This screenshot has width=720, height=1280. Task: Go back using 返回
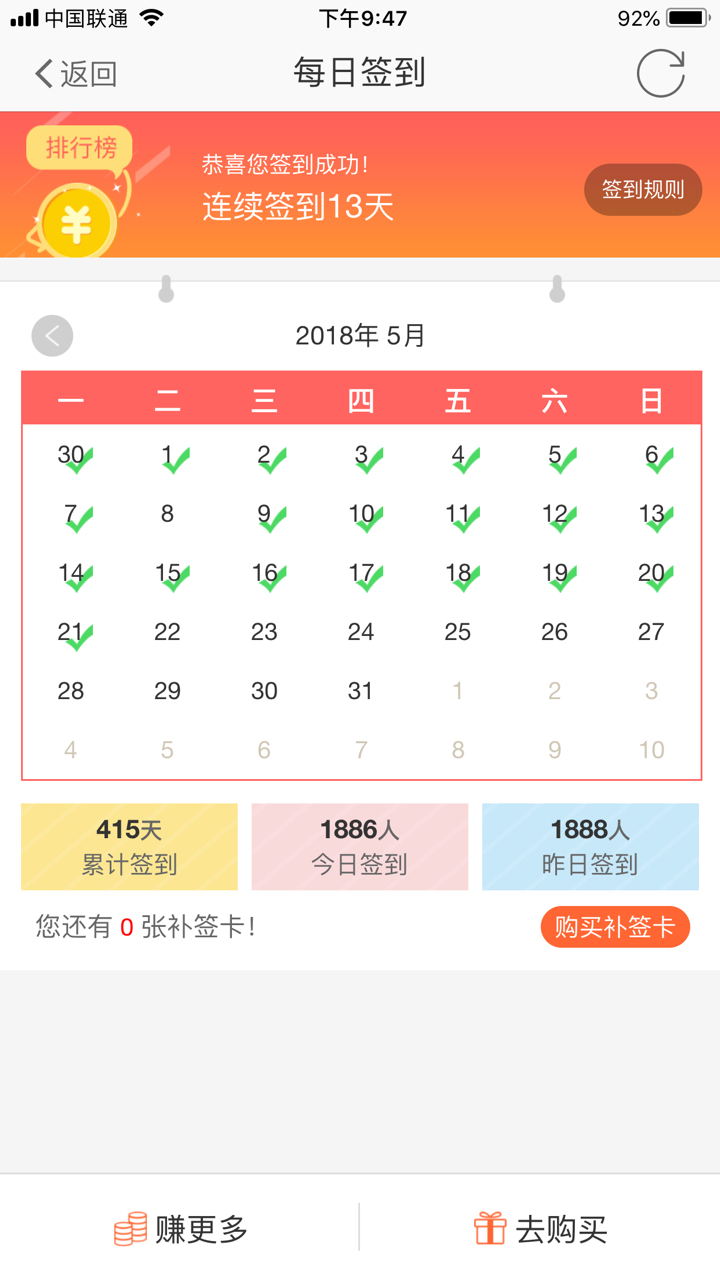click(x=76, y=74)
